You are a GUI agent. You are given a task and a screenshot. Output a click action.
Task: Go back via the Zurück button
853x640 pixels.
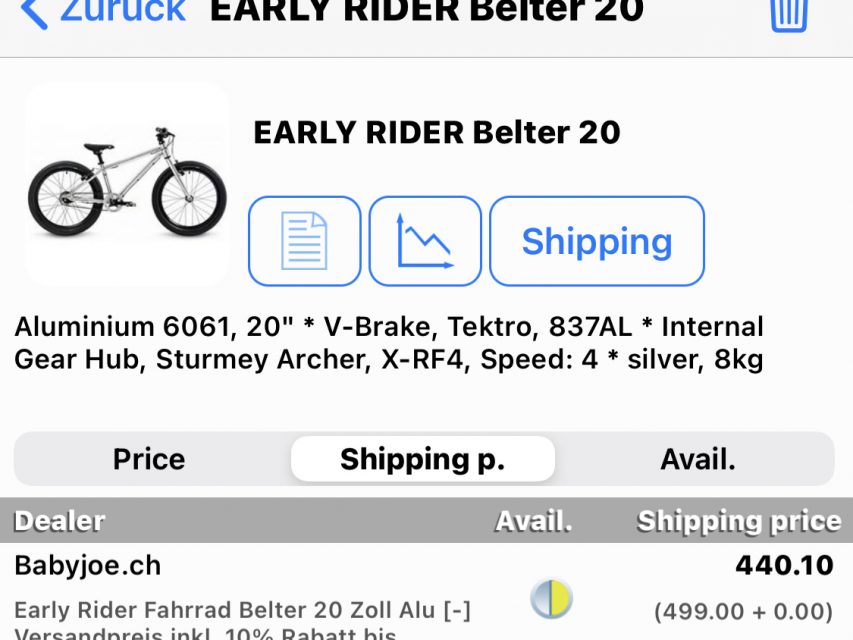click(x=104, y=12)
